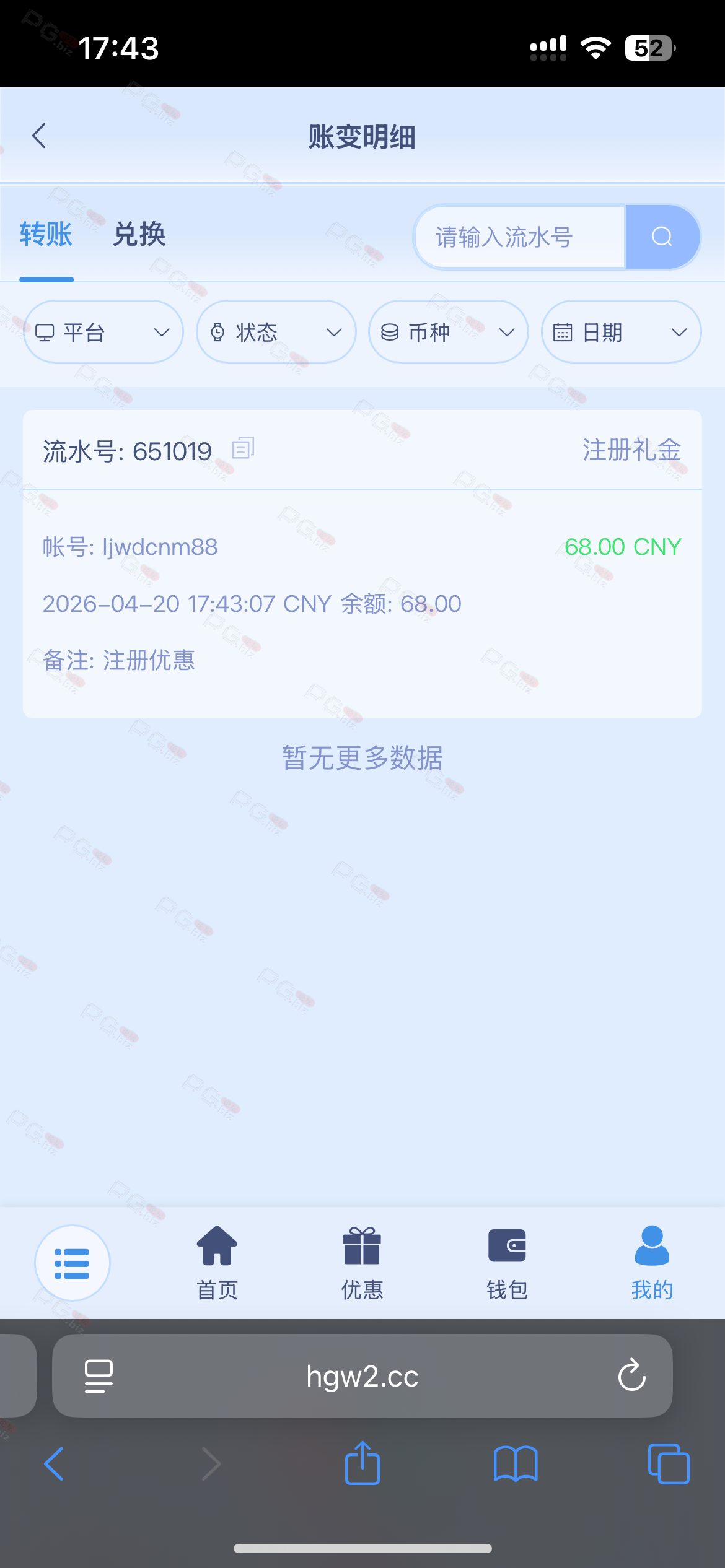This screenshot has width=725, height=1568.
Task: Go back from 账变明细 page
Action: click(x=40, y=136)
